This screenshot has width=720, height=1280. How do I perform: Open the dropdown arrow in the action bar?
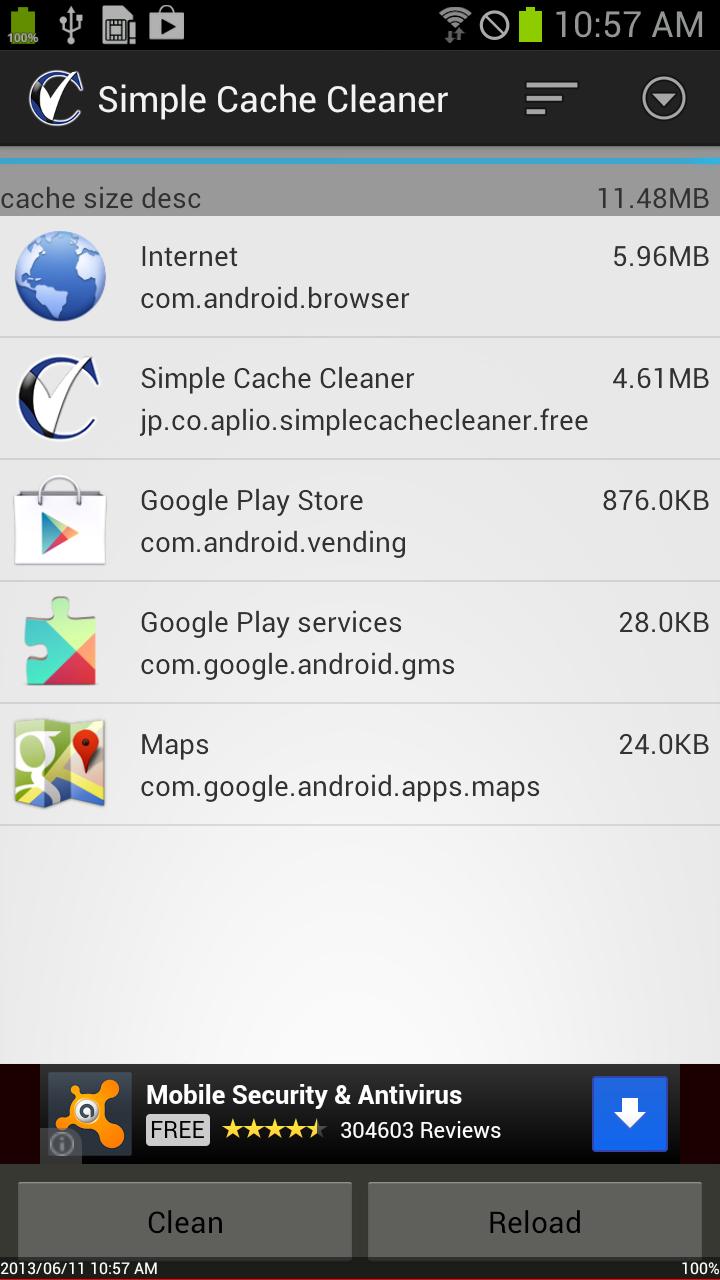coord(663,97)
